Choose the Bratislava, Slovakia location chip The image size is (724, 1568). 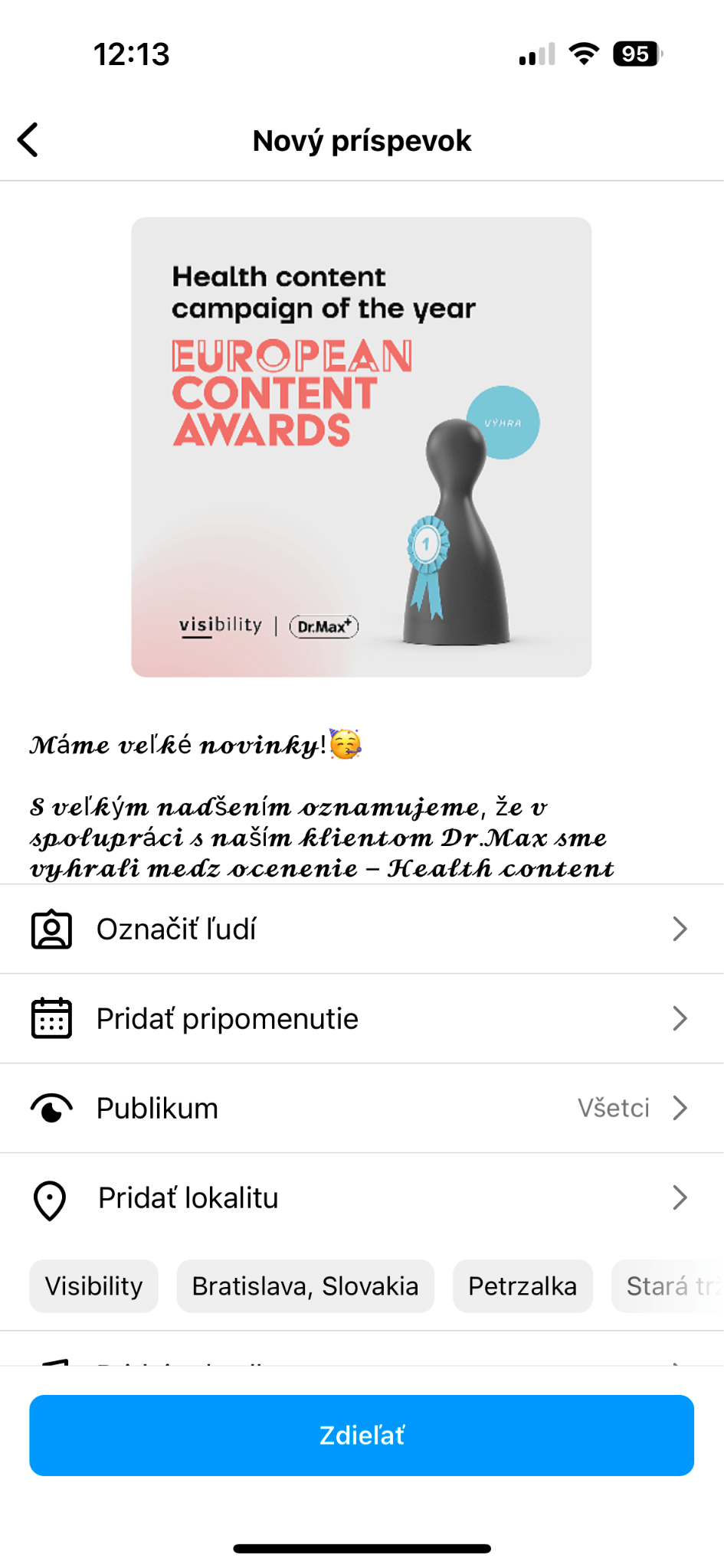306,1286
